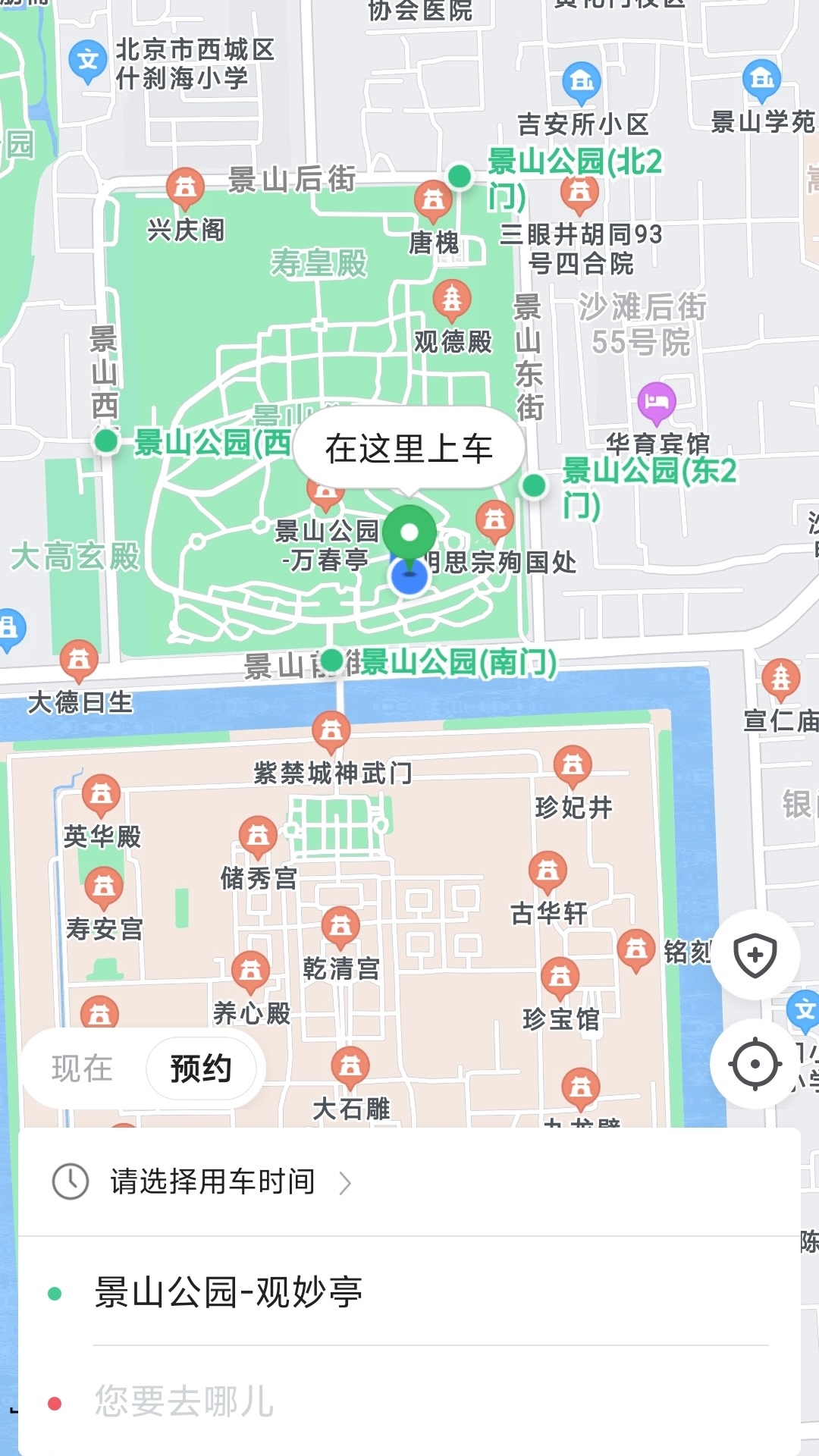This screenshot has height=1456, width=819.
Task: Open the 请选择用车时间 time picker
Action: click(212, 1181)
